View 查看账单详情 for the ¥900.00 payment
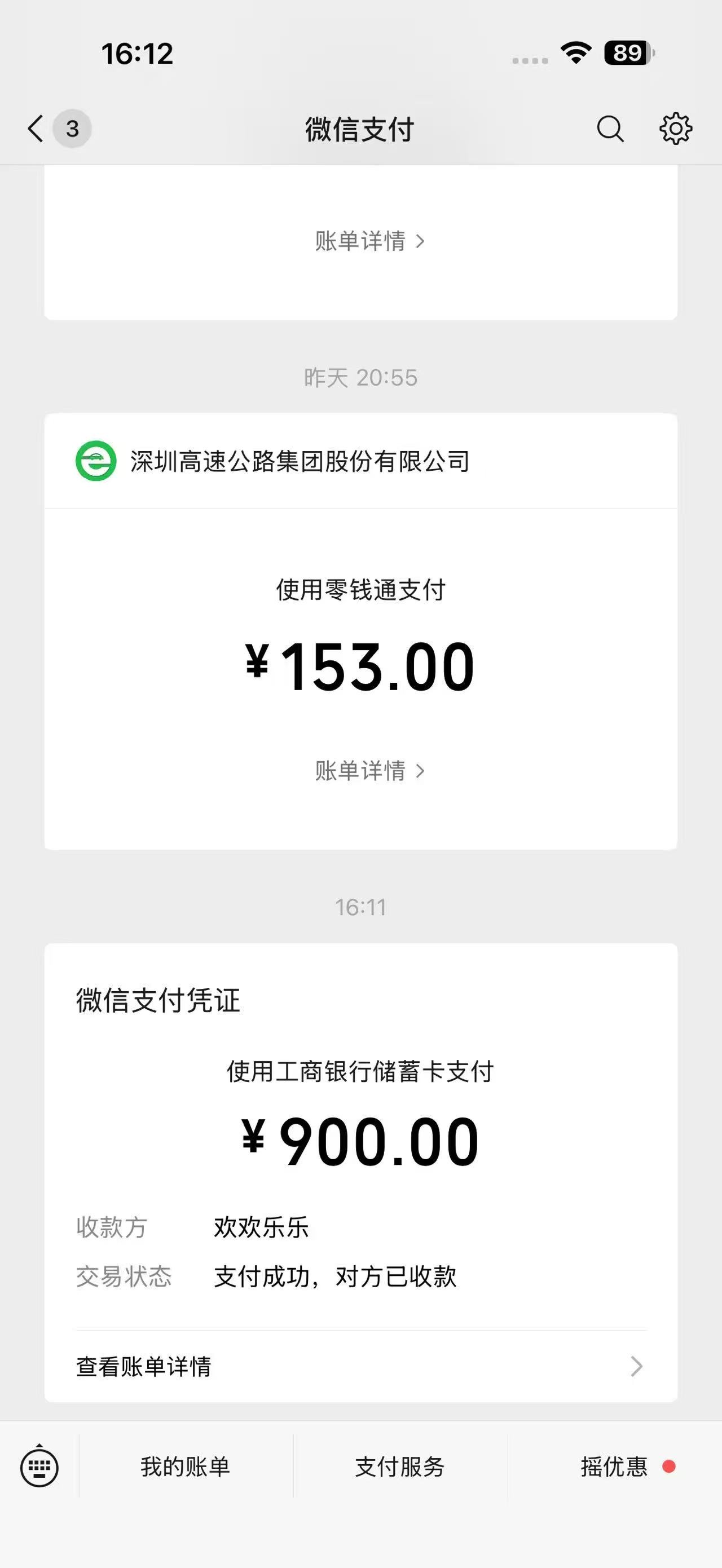 359,1367
